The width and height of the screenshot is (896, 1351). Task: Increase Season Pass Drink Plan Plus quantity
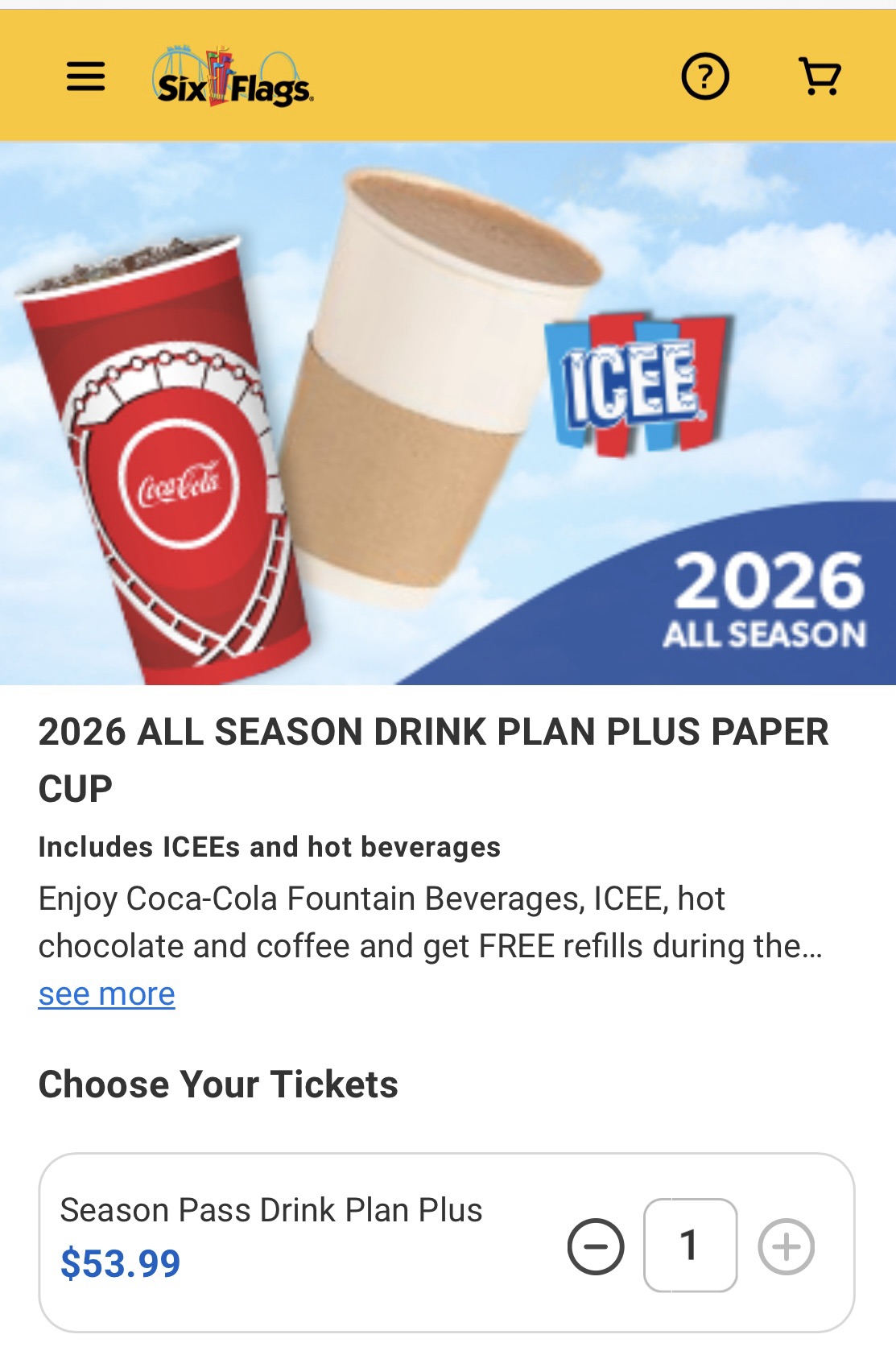[x=786, y=1246]
